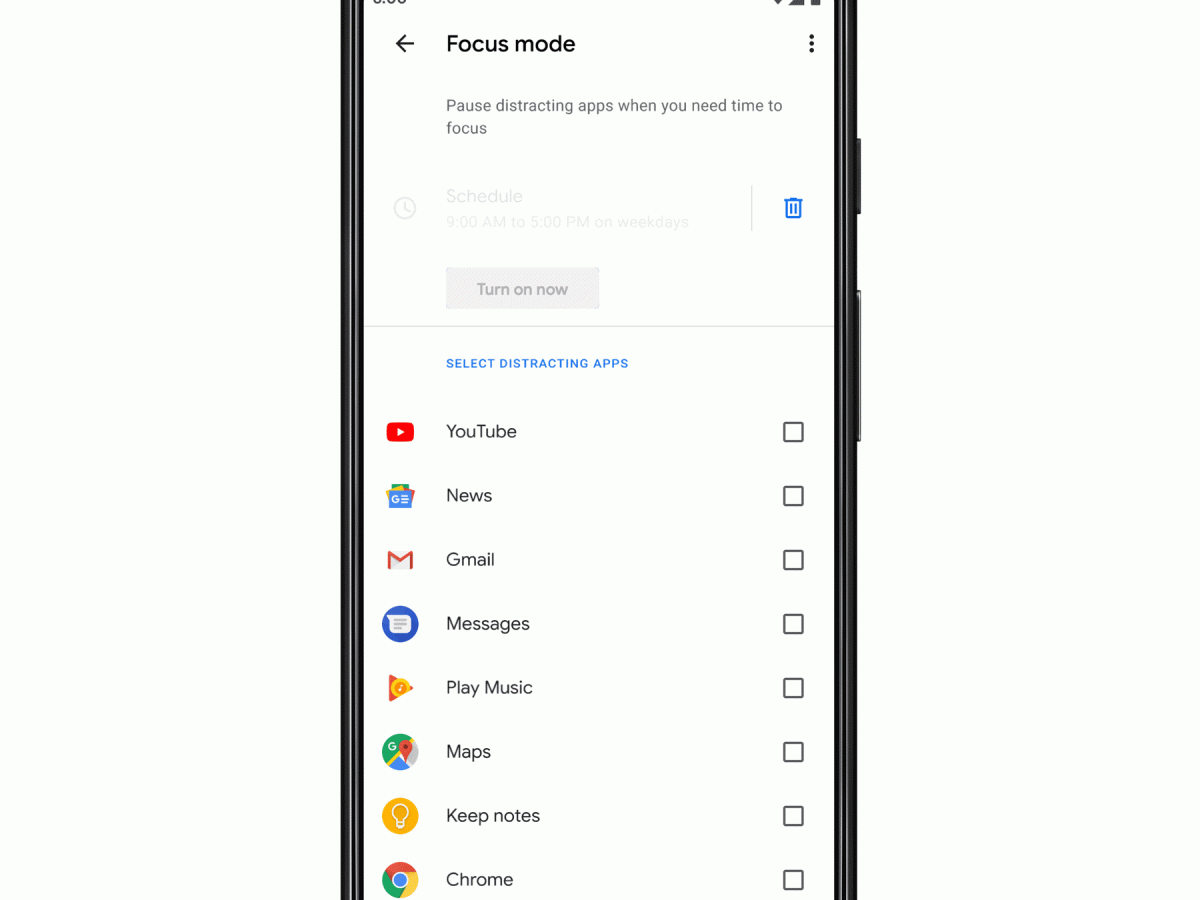Check the Maps app box
1200x900 pixels.
click(x=793, y=752)
